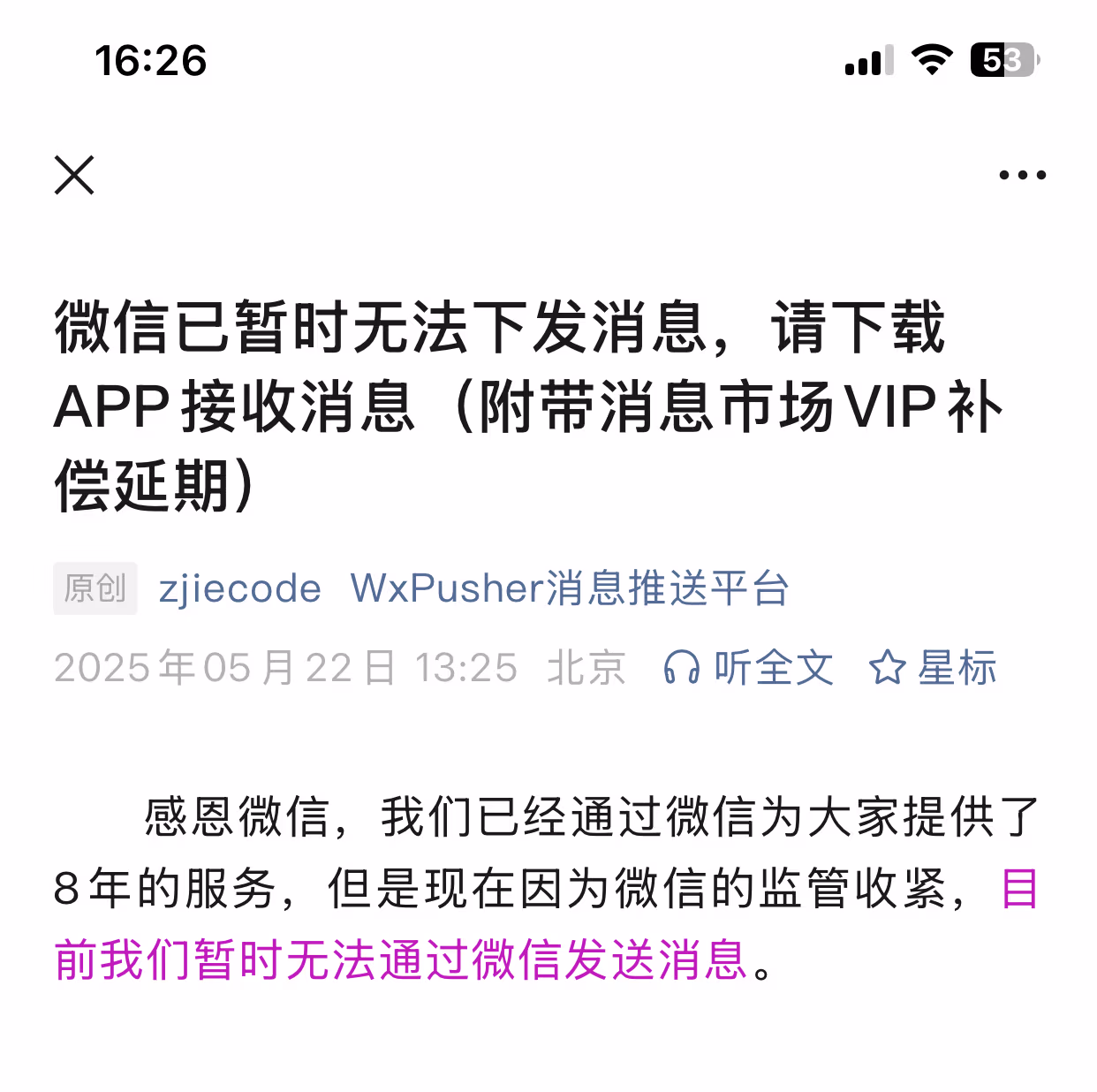The image size is (1097, 1092).
Task: Open WxPusher消息推送平台 official account
Action: coord(569,589)
